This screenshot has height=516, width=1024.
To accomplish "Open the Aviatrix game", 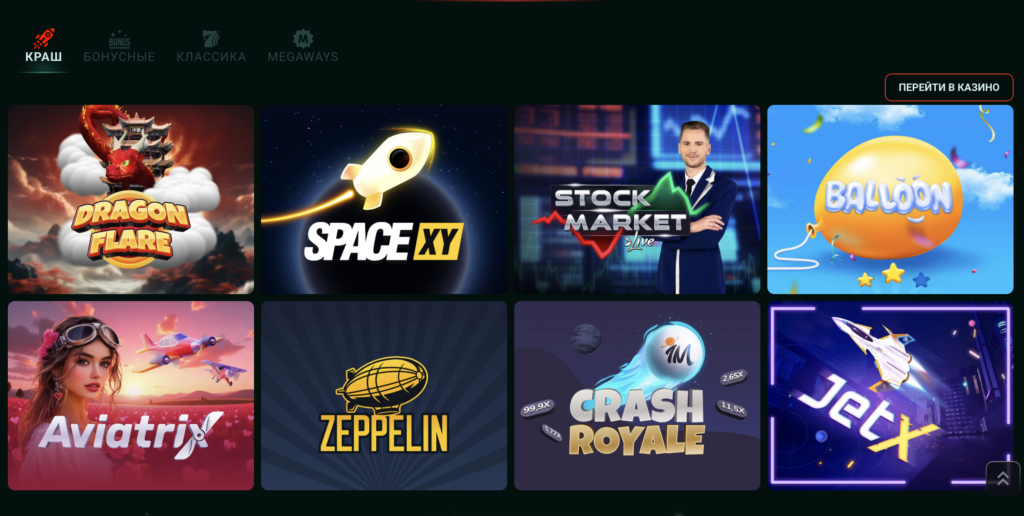I will 131,395.
